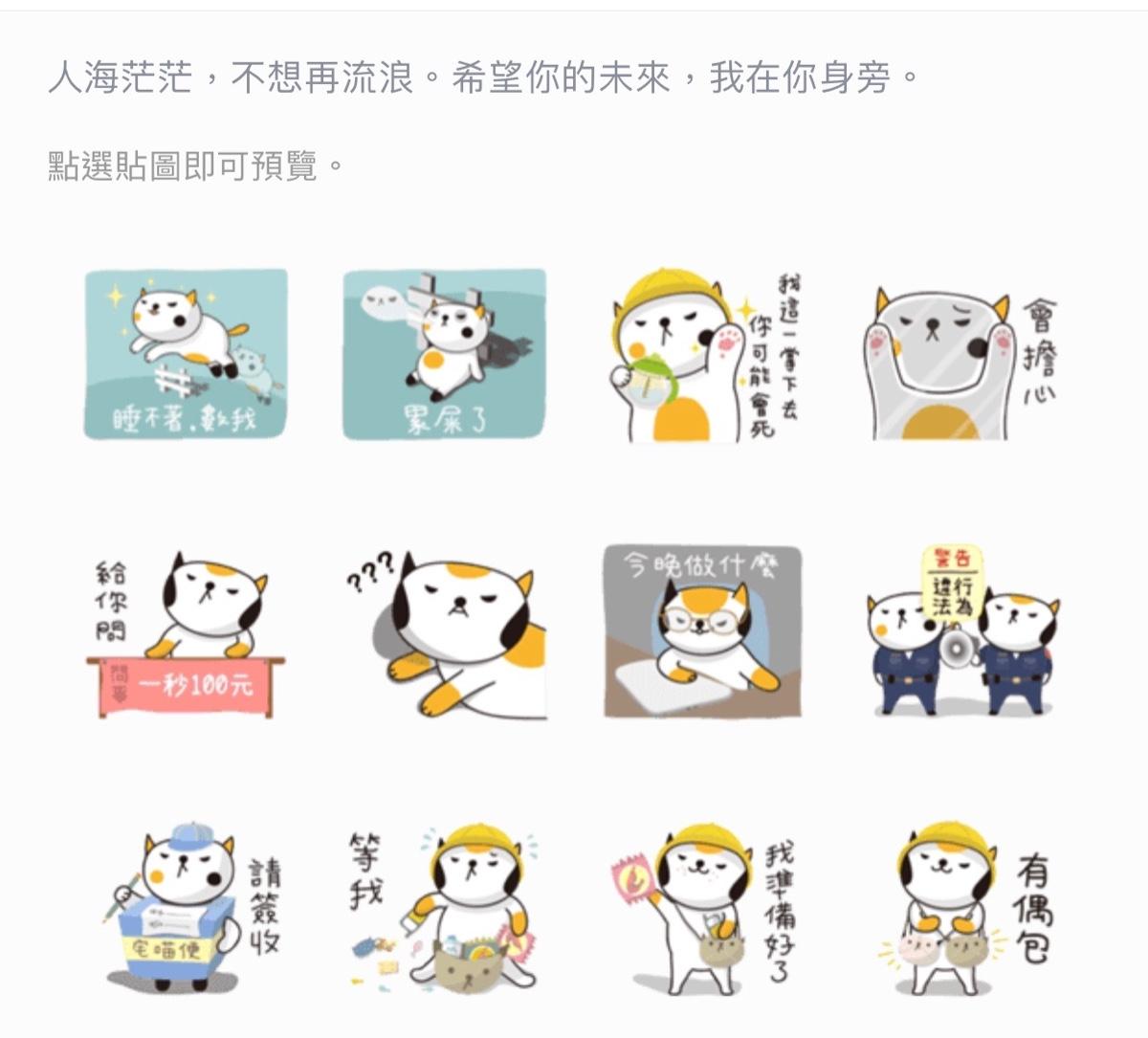
Task: Select the '警告 違法行為' police cats sticker
Action: coord(961,632)
